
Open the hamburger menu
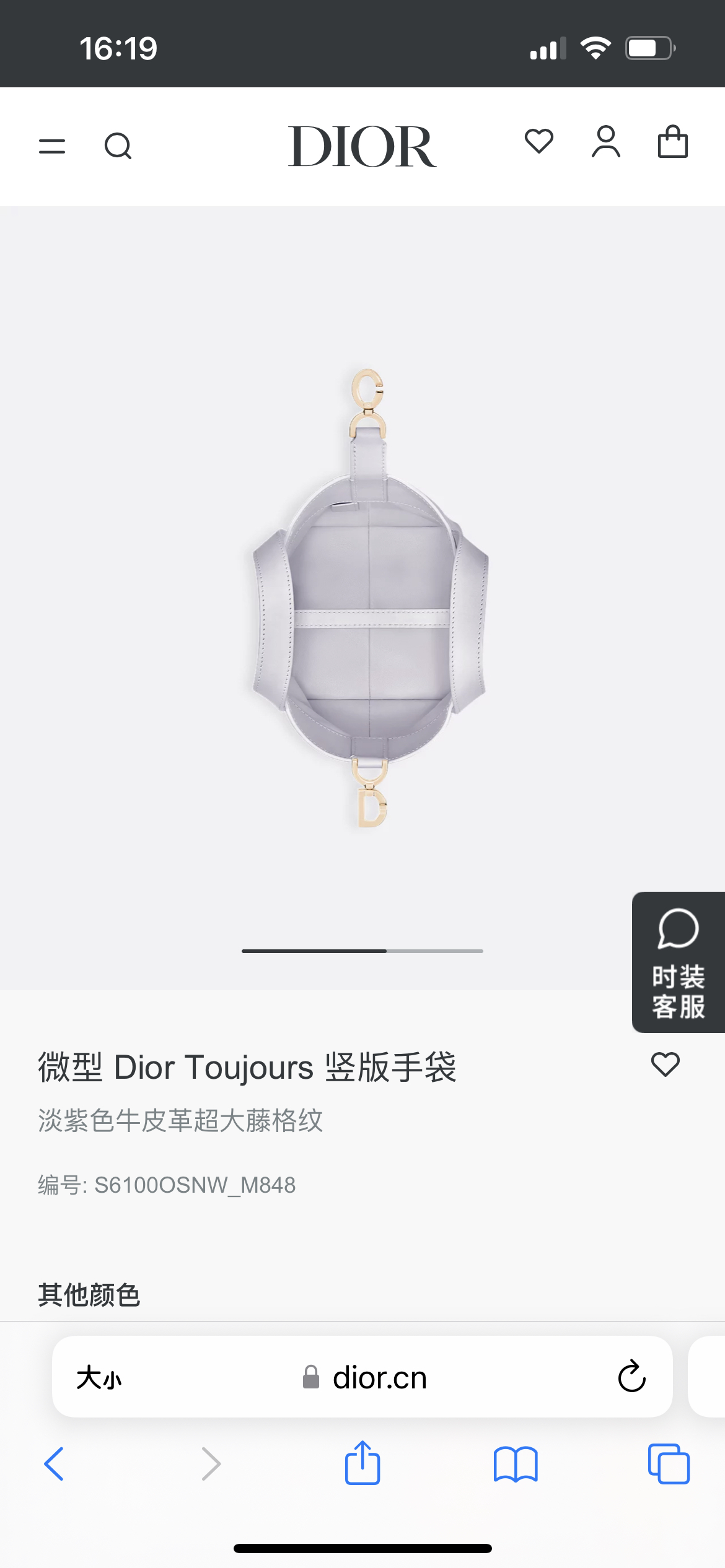tap(52, 147)
